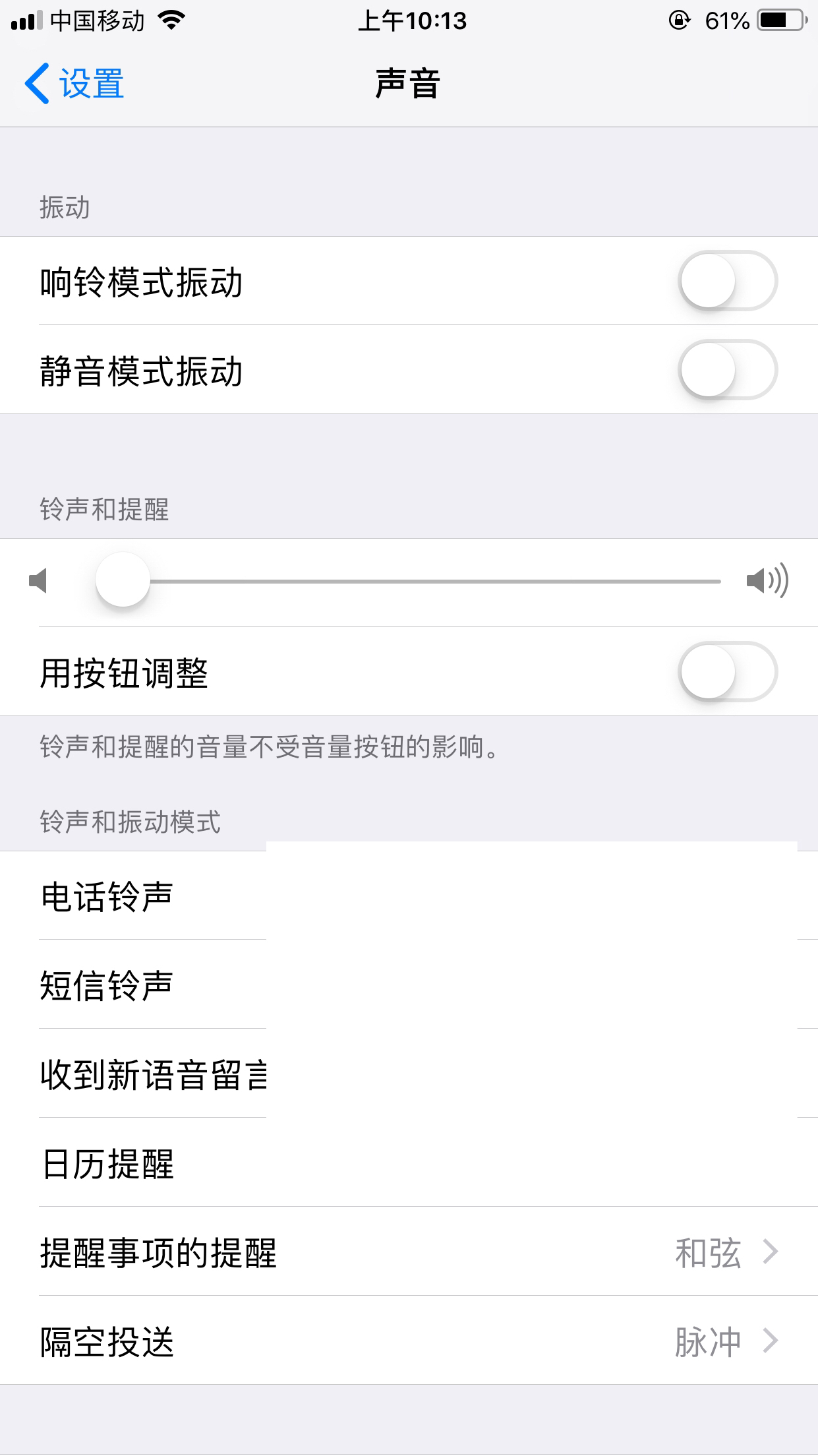
Task: Select 提醒事项的提醒 row
Action: 409,1252
